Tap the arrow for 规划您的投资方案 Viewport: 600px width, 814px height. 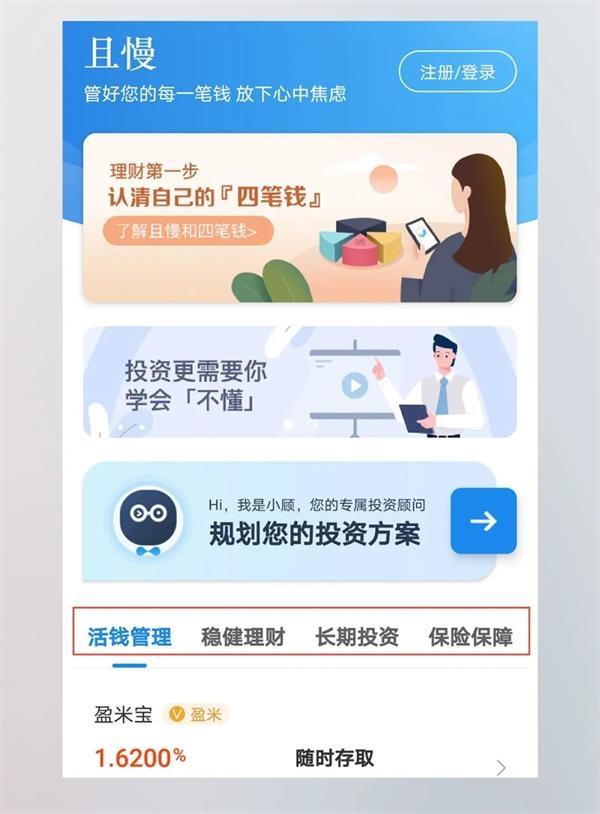pos(483,521)
